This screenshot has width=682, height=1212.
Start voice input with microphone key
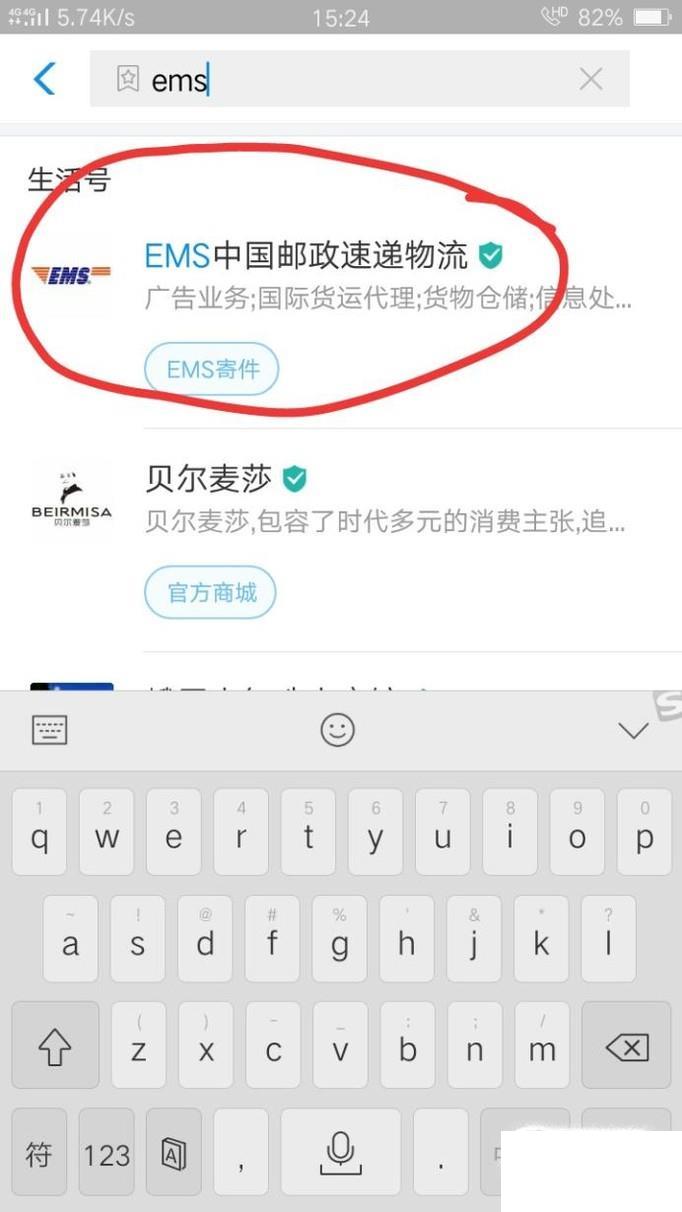coord(340,1153)
